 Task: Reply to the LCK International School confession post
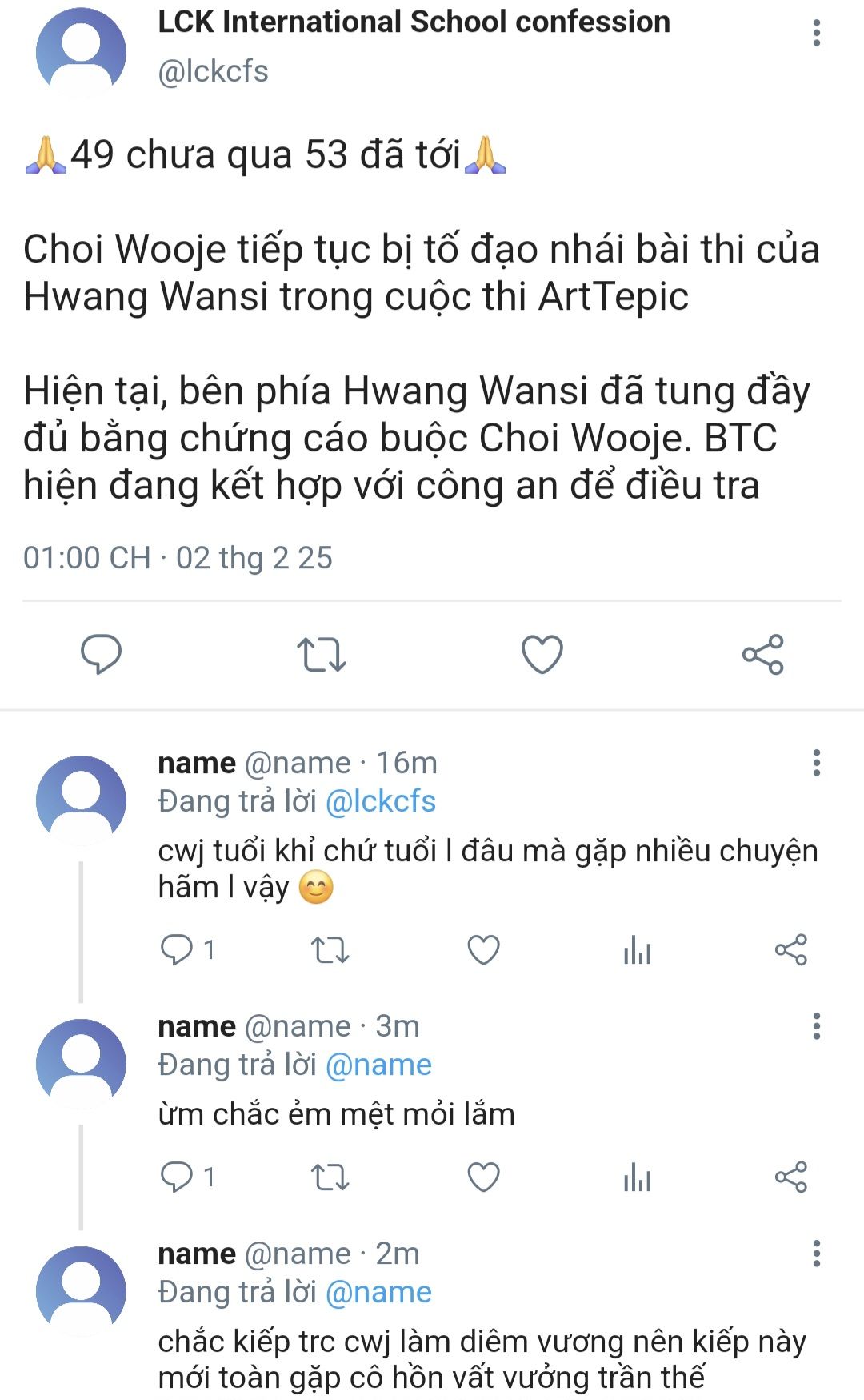click(101, 654)
